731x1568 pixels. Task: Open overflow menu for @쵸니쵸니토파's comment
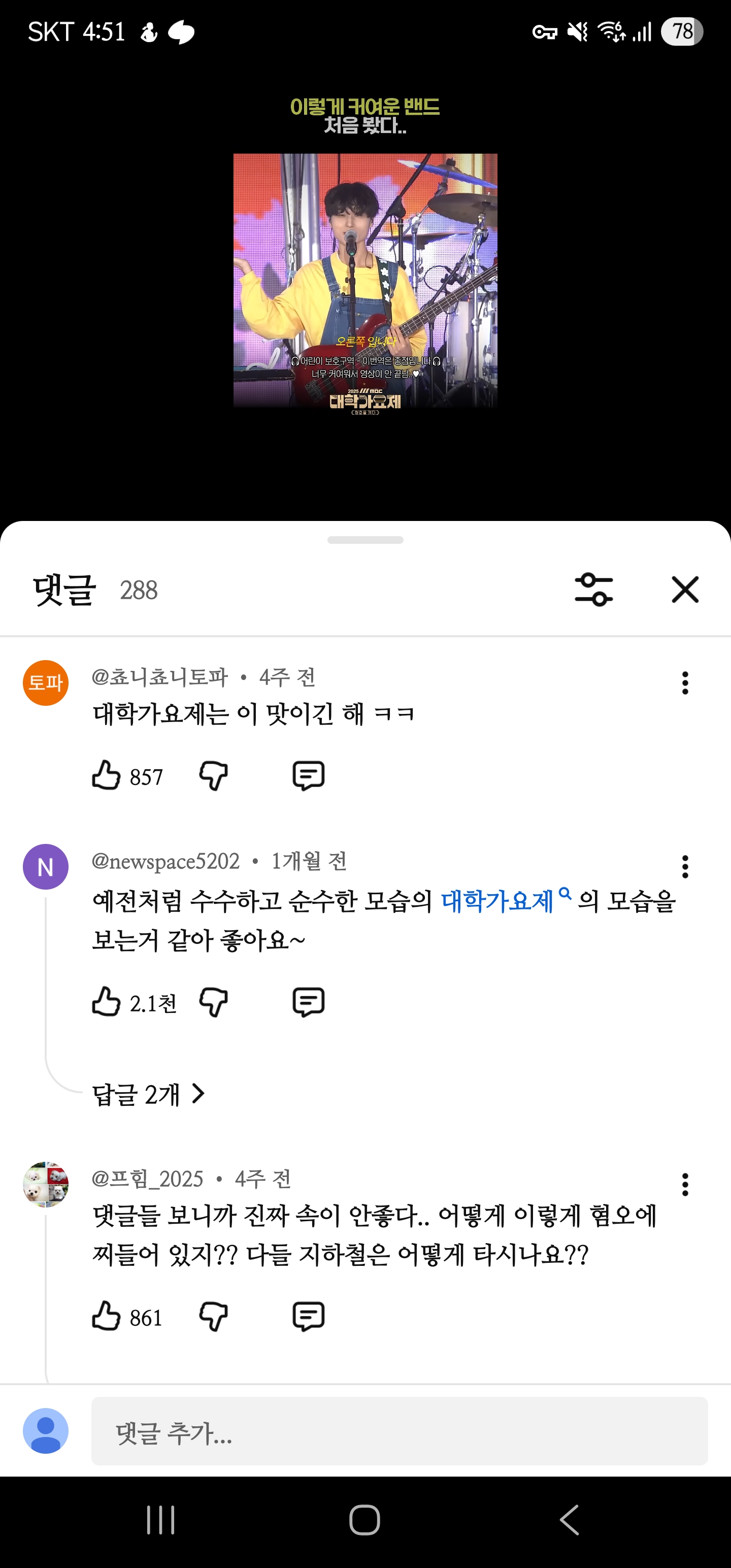[x=685, y=683]
